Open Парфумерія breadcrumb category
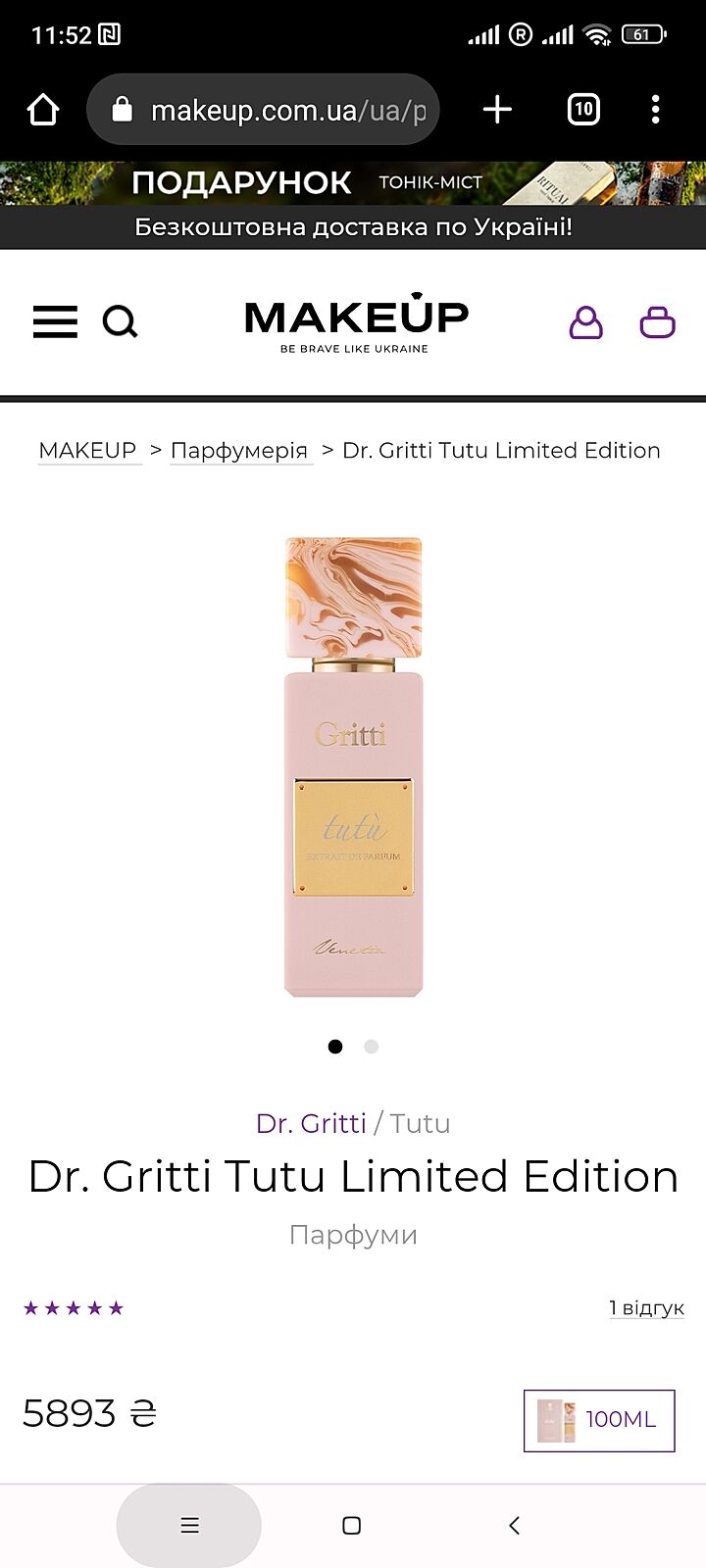The height and width of the screenshot is (1568, 706). (239, 451)
